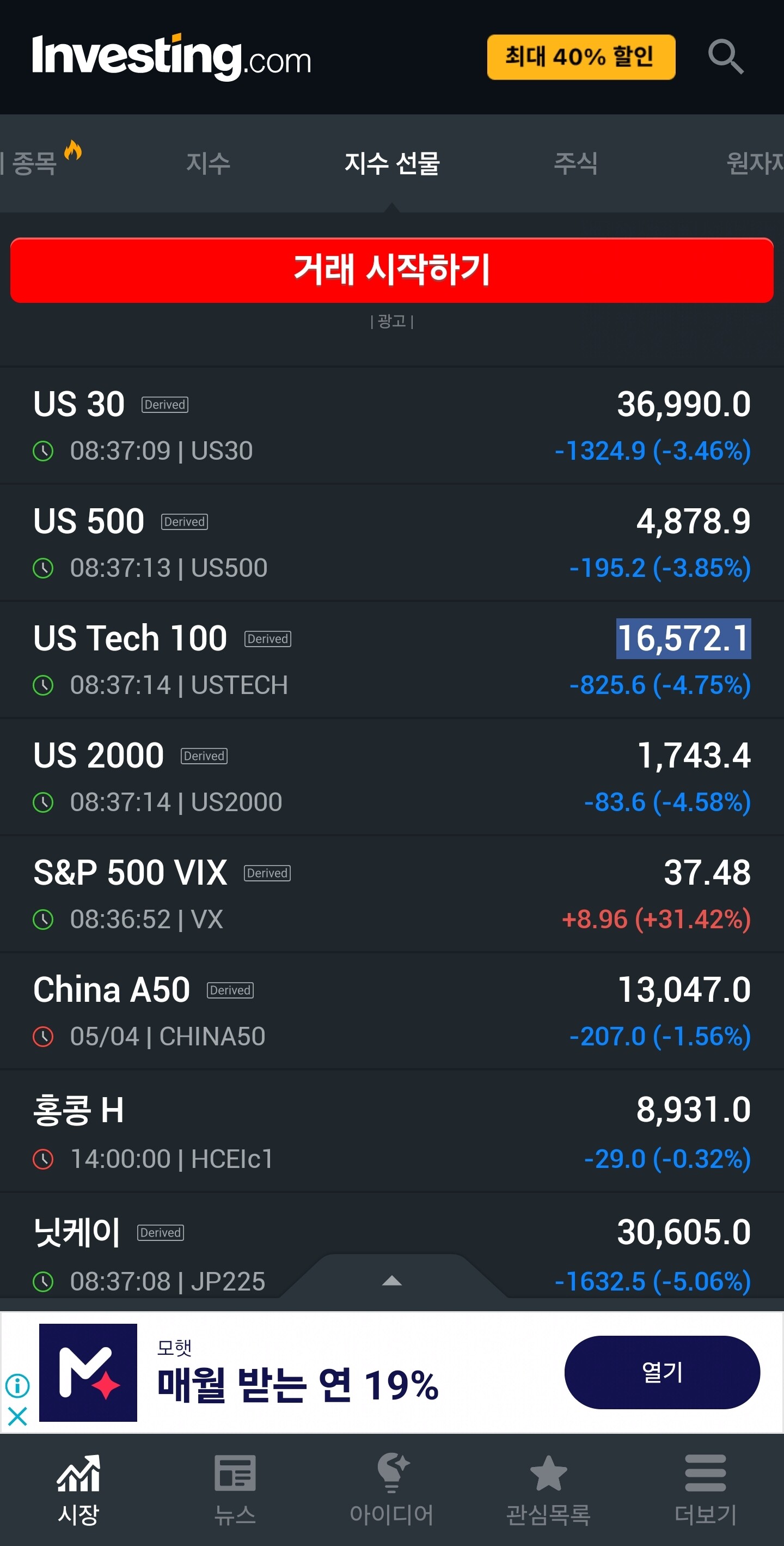Switch to the 주식 tab
This screenshot has height=1546, width=784.
click(x=575, y=163)
